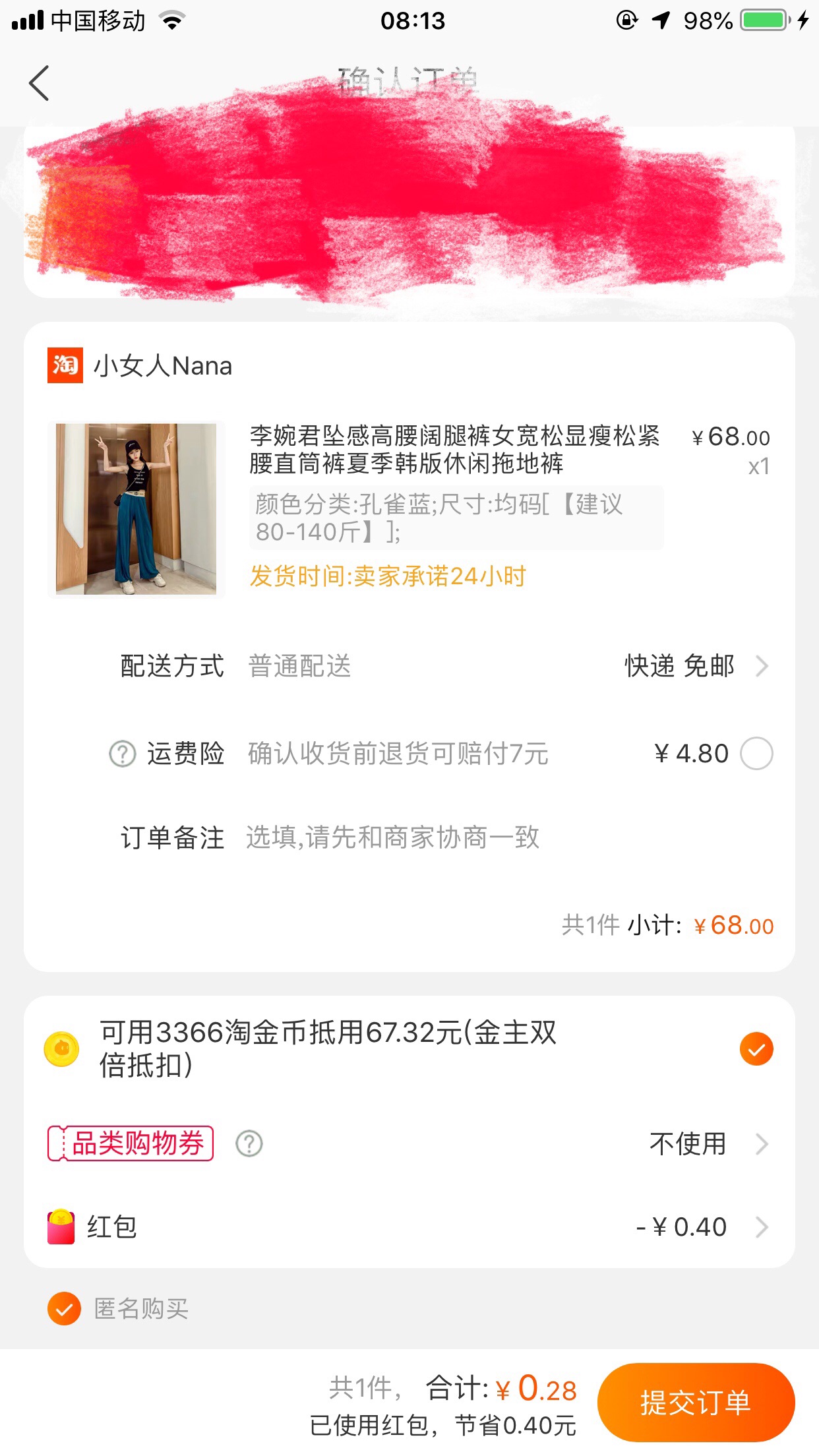The width and height of the screenshot is (819, 1456).
Task: Go back using the top-left arrow
Action: pos(39,83)
